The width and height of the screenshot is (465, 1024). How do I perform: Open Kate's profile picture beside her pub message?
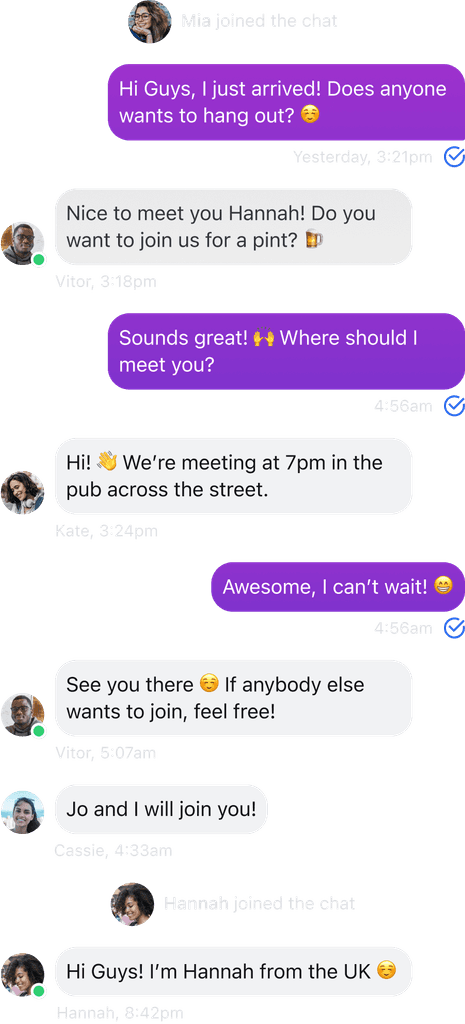point(22,492)
